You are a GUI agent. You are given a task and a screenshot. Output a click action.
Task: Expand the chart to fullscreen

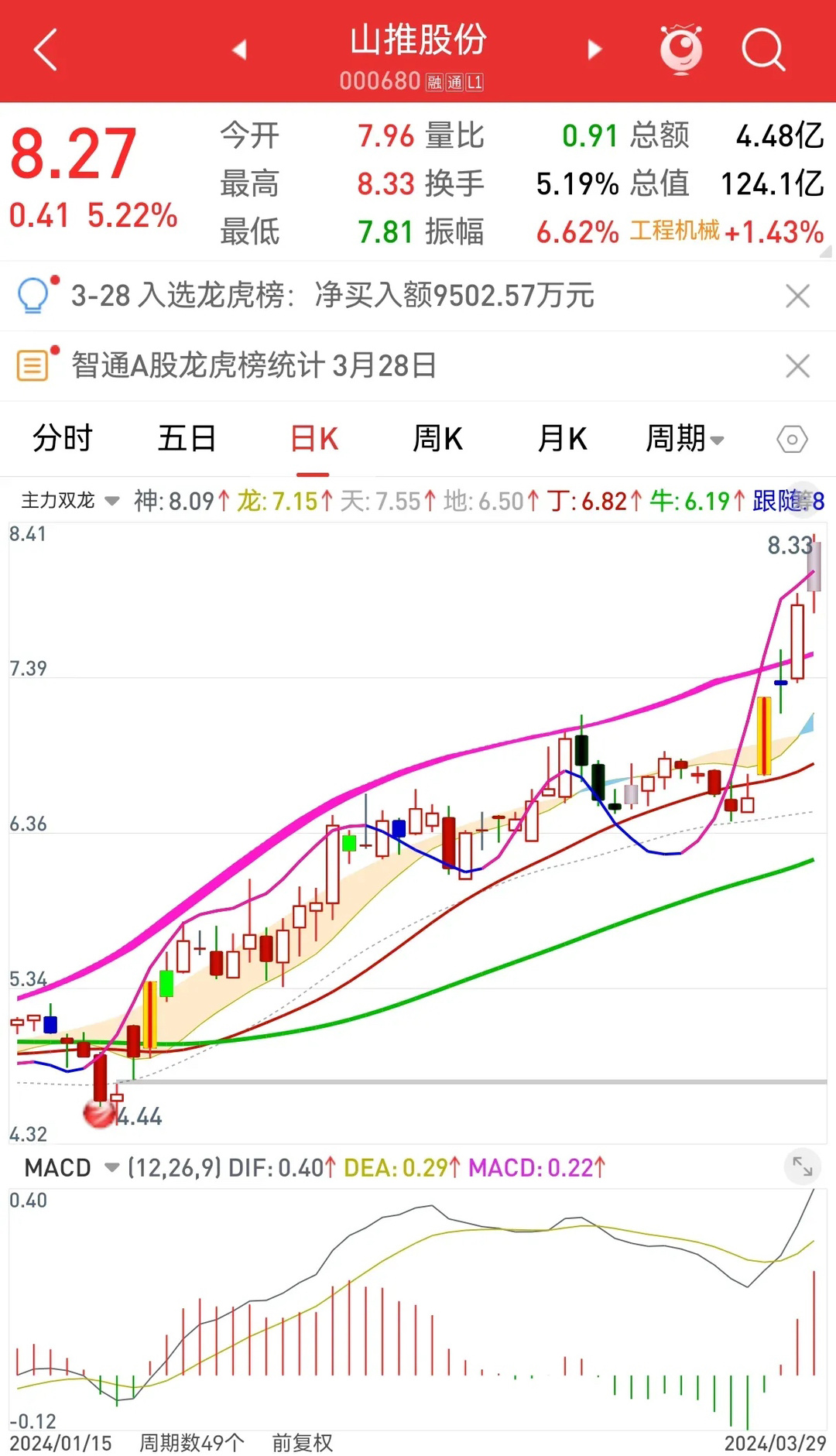(x=802, y=1167)
